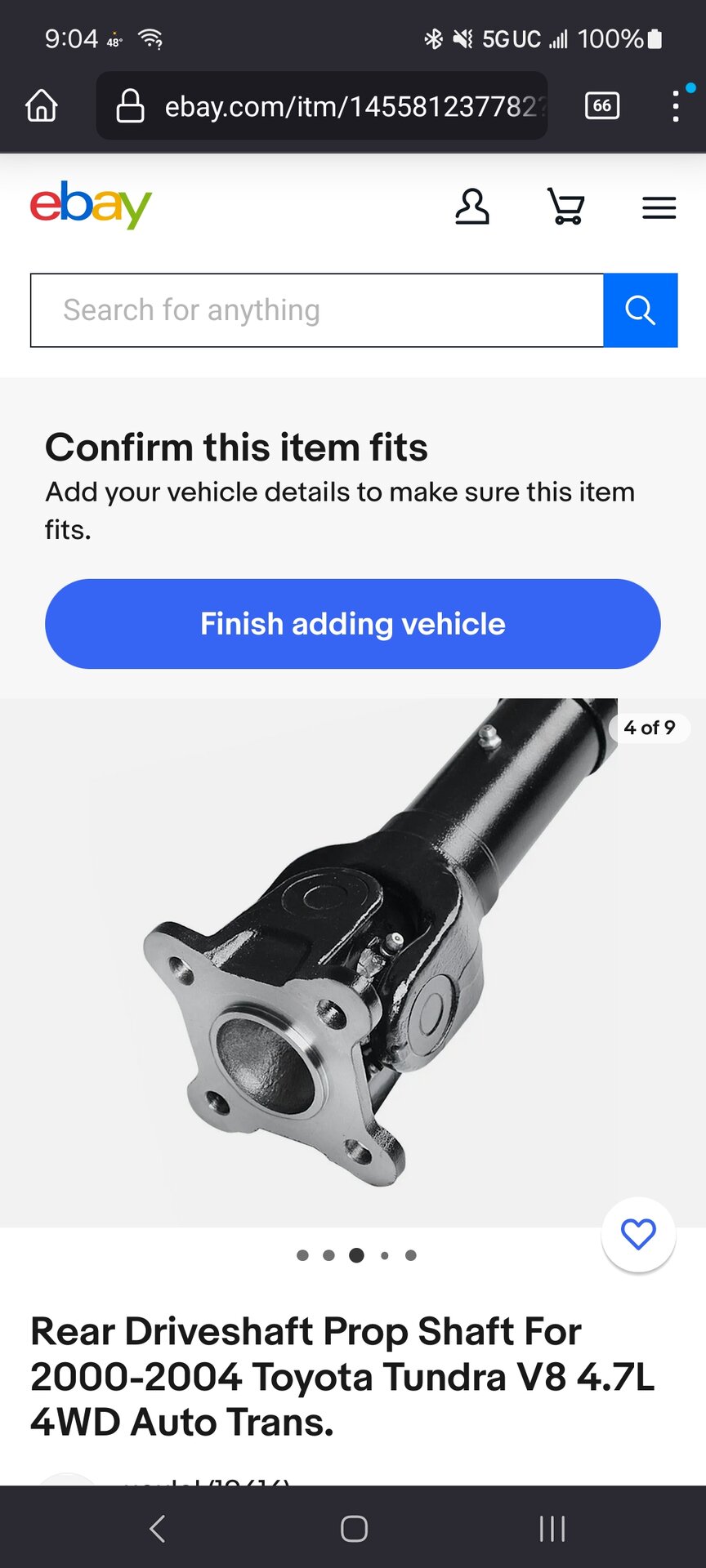View the shopping cart

pyautogui.click(x=565, y=207)
